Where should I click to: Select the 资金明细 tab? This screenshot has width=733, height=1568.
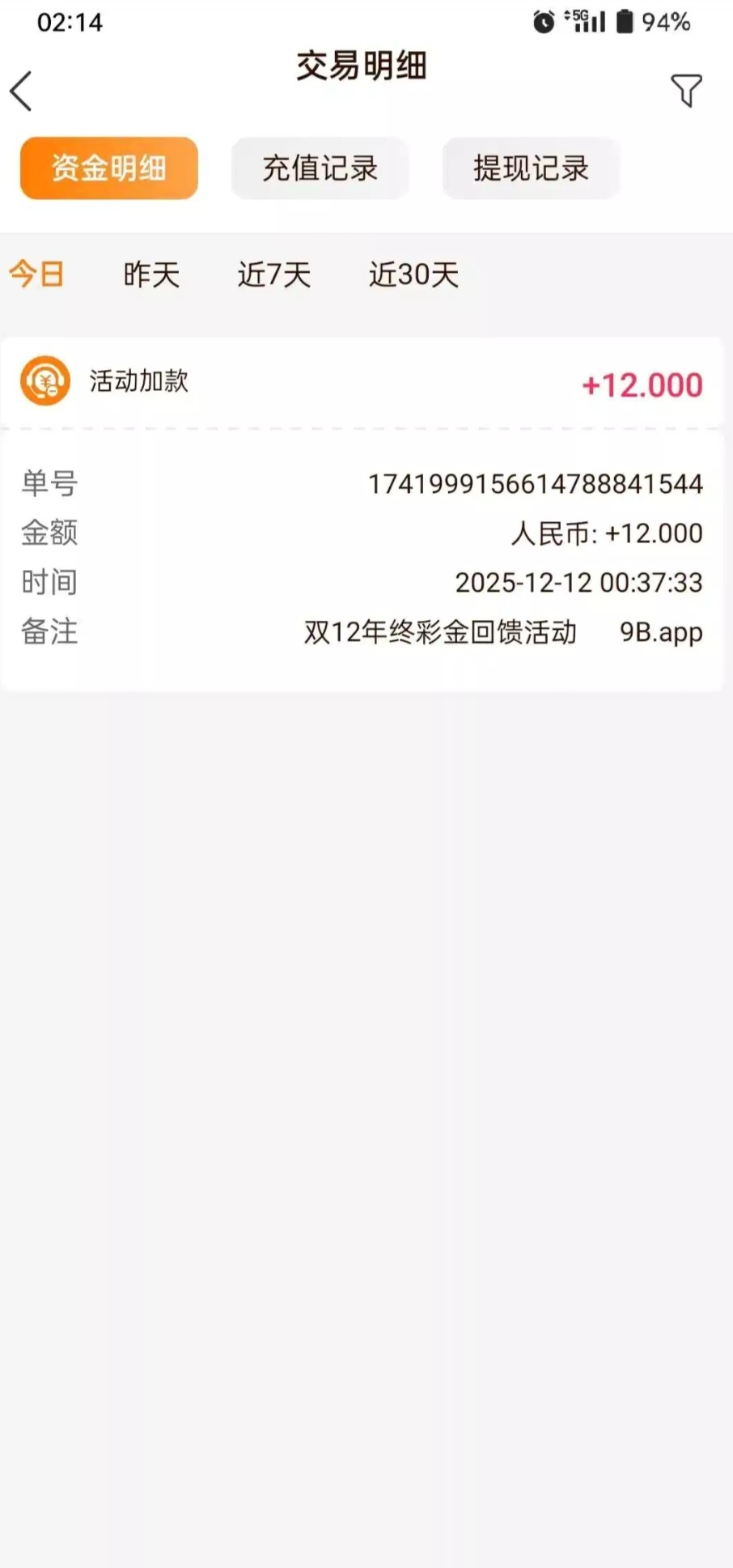pos(109,168)
